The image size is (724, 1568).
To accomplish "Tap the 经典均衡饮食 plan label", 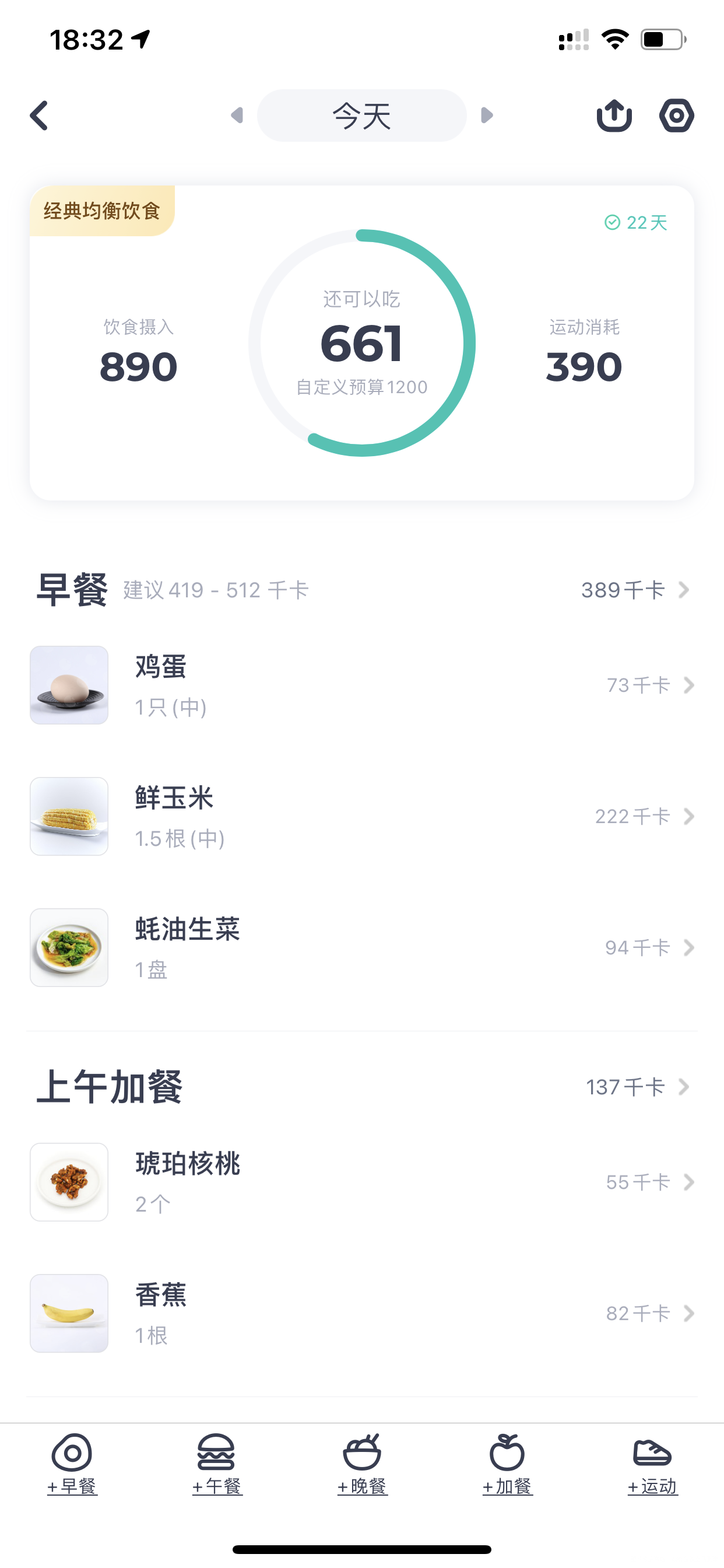I will coord(101,211).
